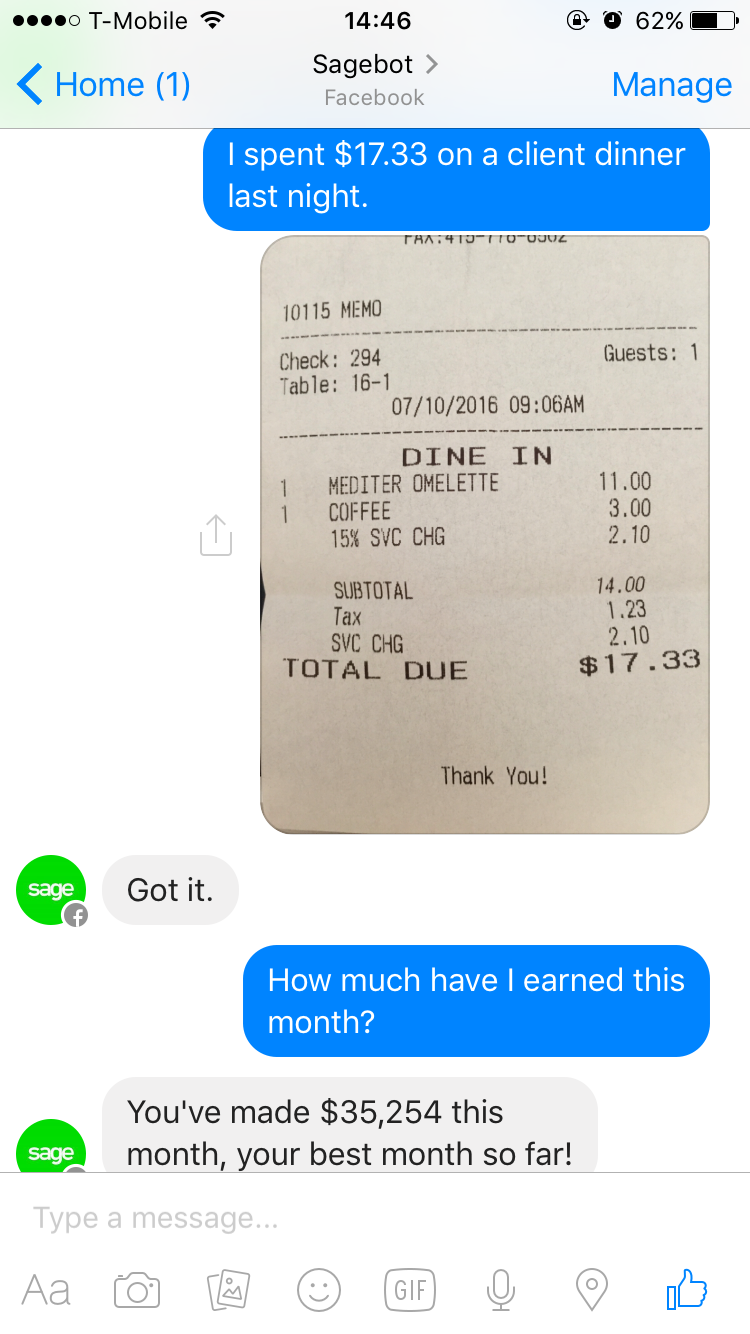Open the Aa text keyboard option
Viewport: 750px width, 1334px height.
point(46,1289)
